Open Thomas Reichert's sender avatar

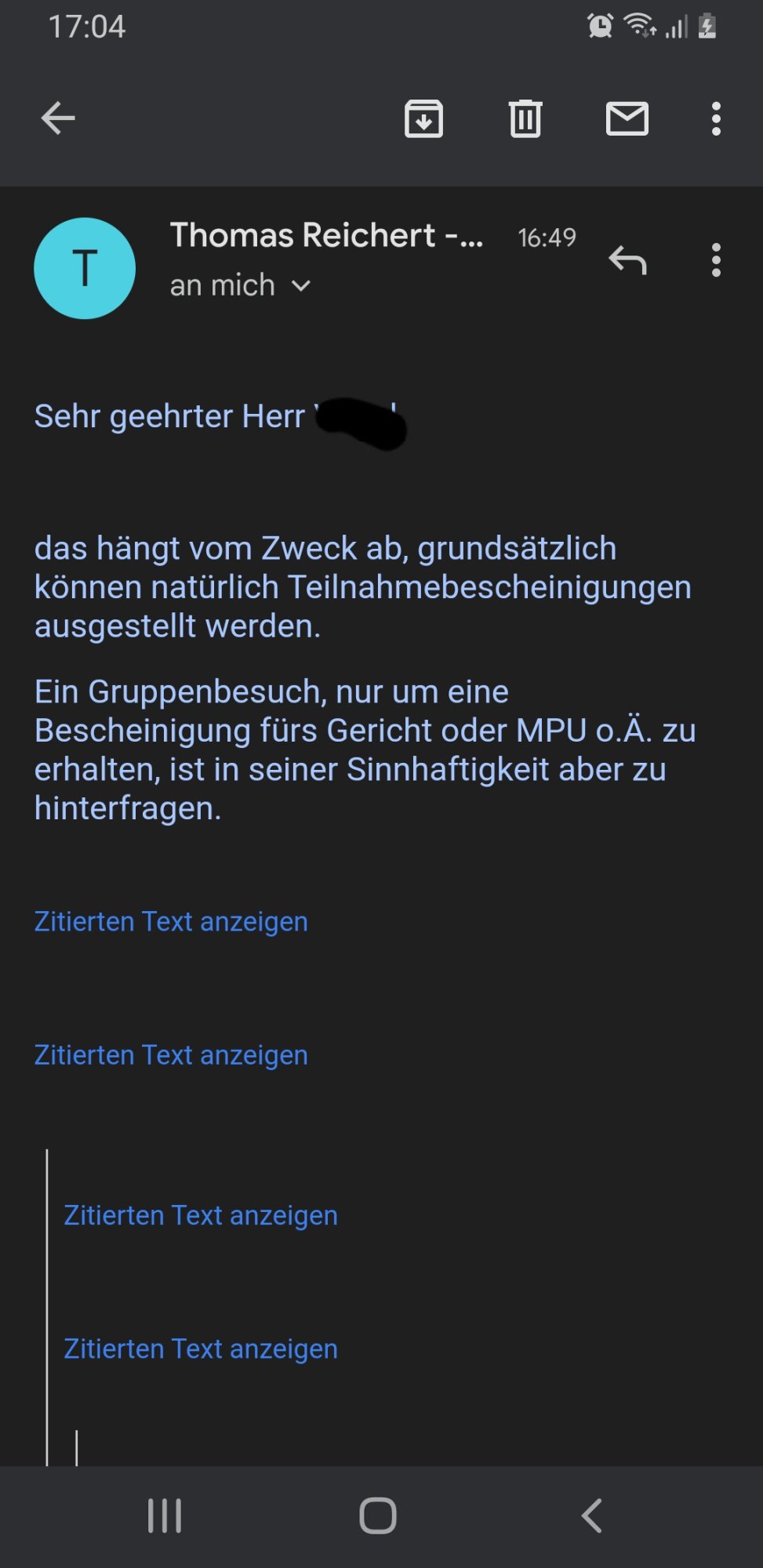tap(85, 268)
